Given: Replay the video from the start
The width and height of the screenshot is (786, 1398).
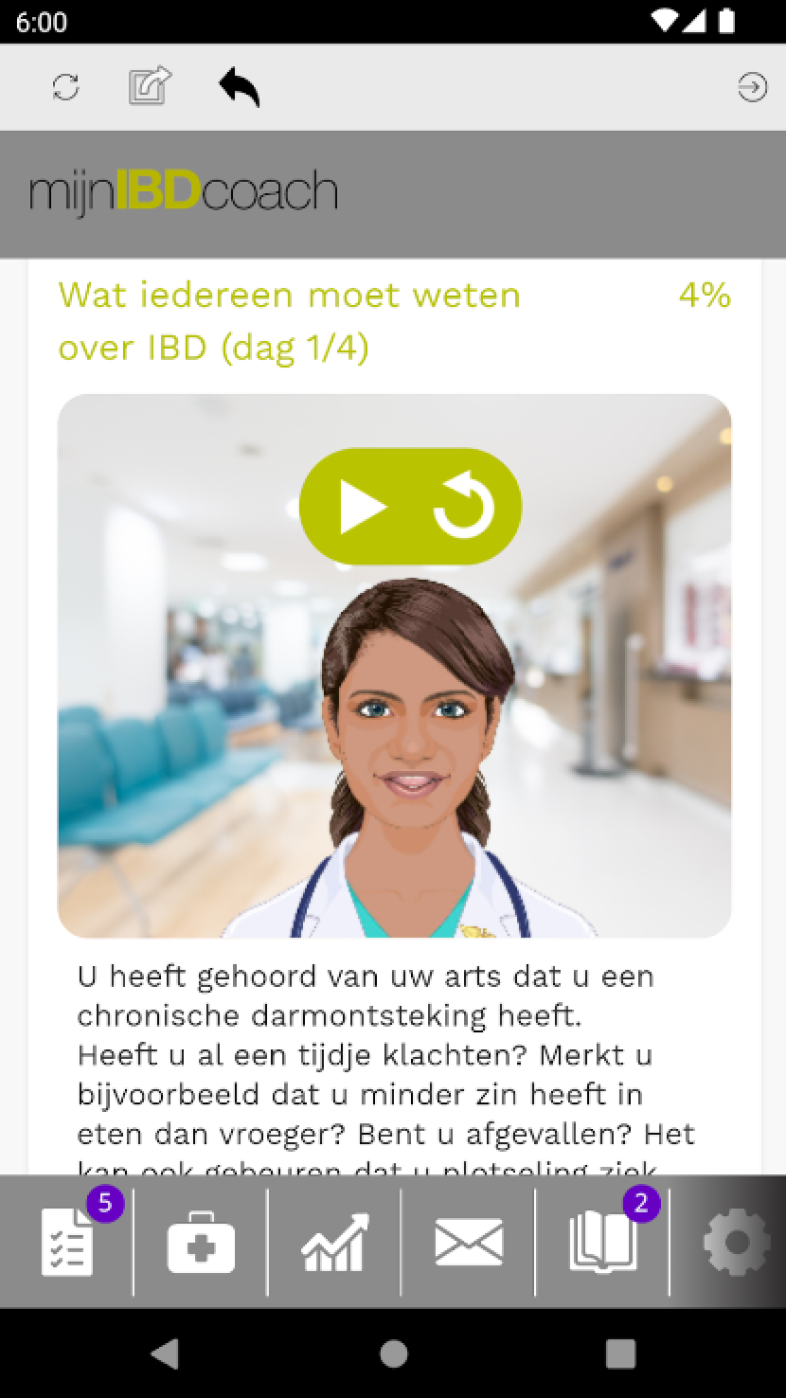Looking at the screenshot, I should [x=463, y=506].
